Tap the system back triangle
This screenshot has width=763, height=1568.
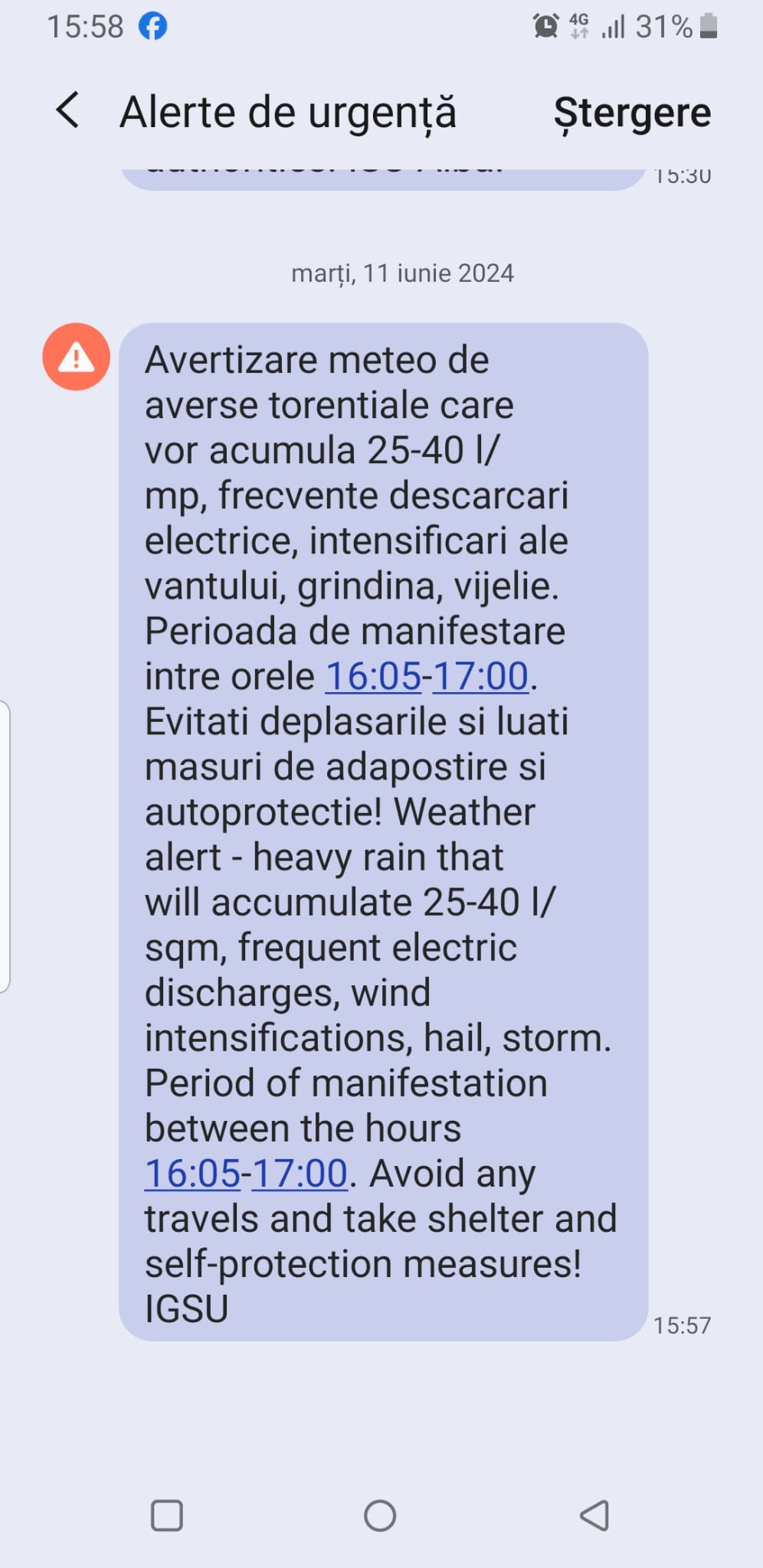pos(594,1515)
